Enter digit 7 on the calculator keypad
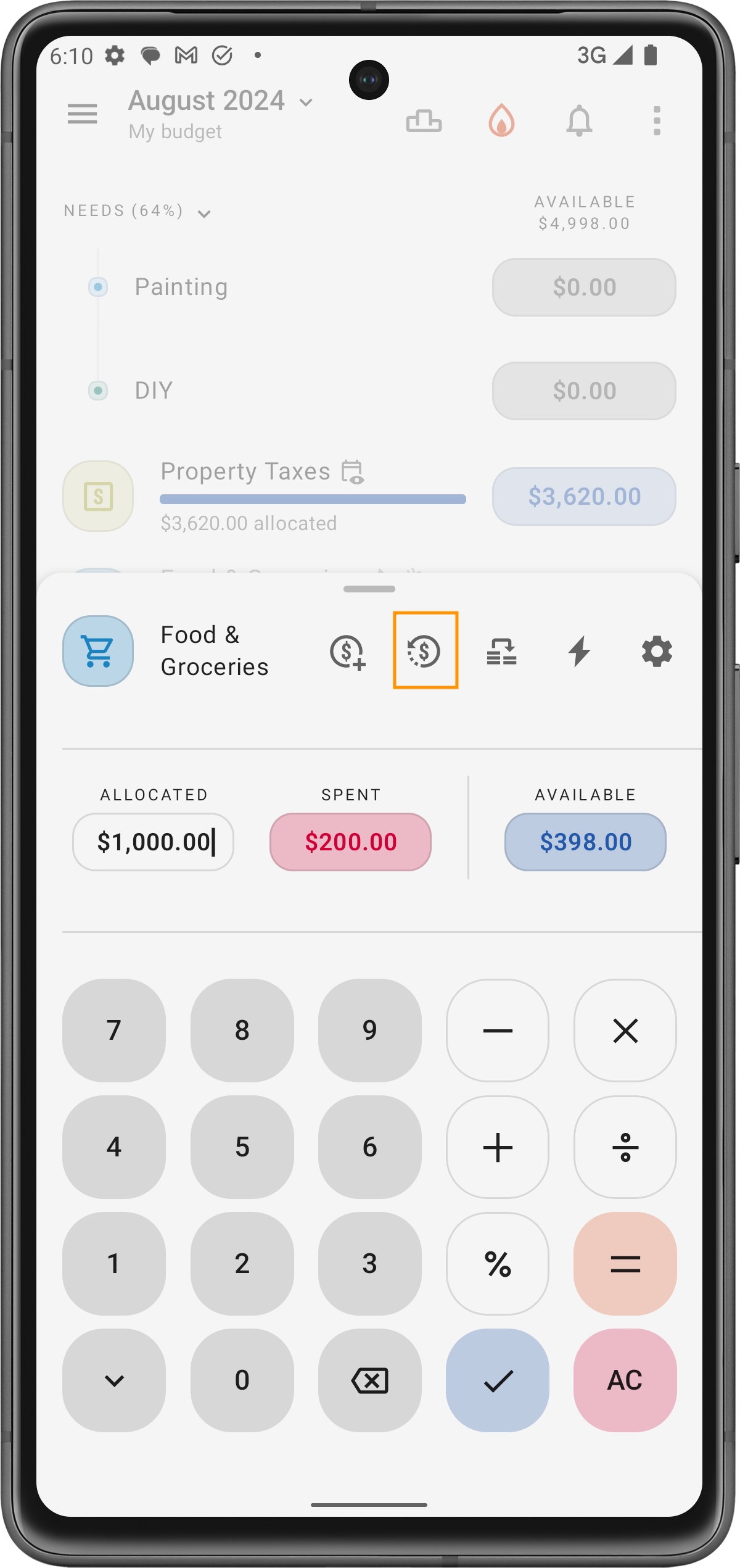The image size is (740, 1568). pos(114,1030)
